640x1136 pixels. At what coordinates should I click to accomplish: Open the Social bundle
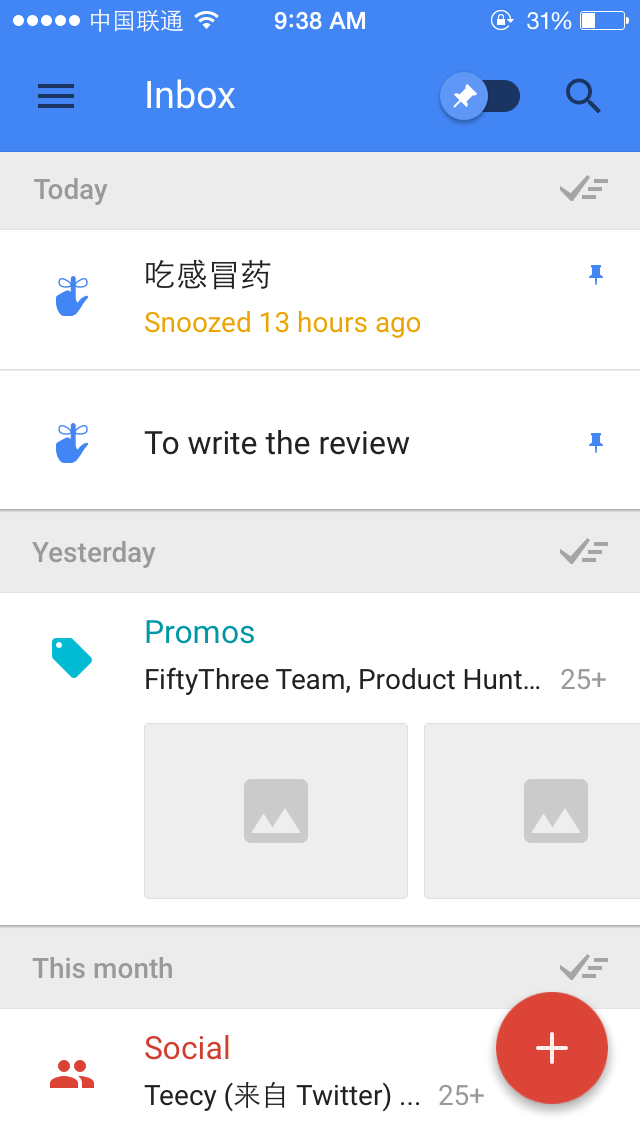tap(246, 1072)
